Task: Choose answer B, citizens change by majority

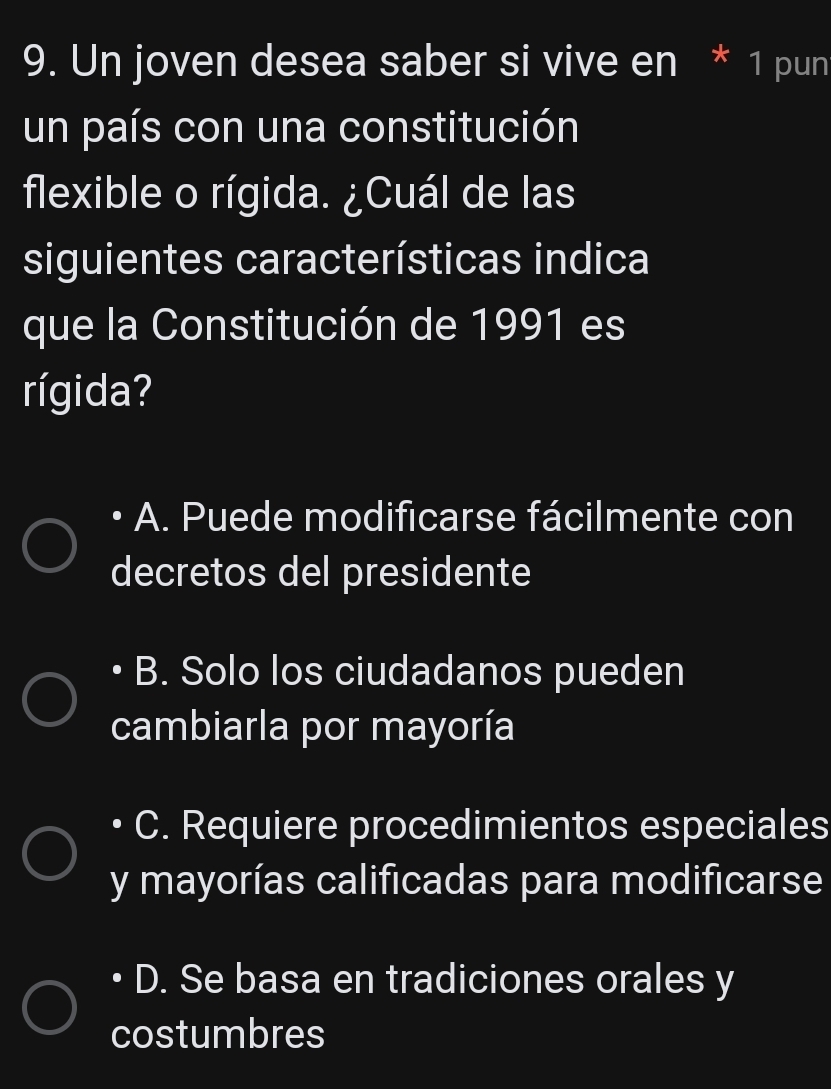Action: (49, 699)
